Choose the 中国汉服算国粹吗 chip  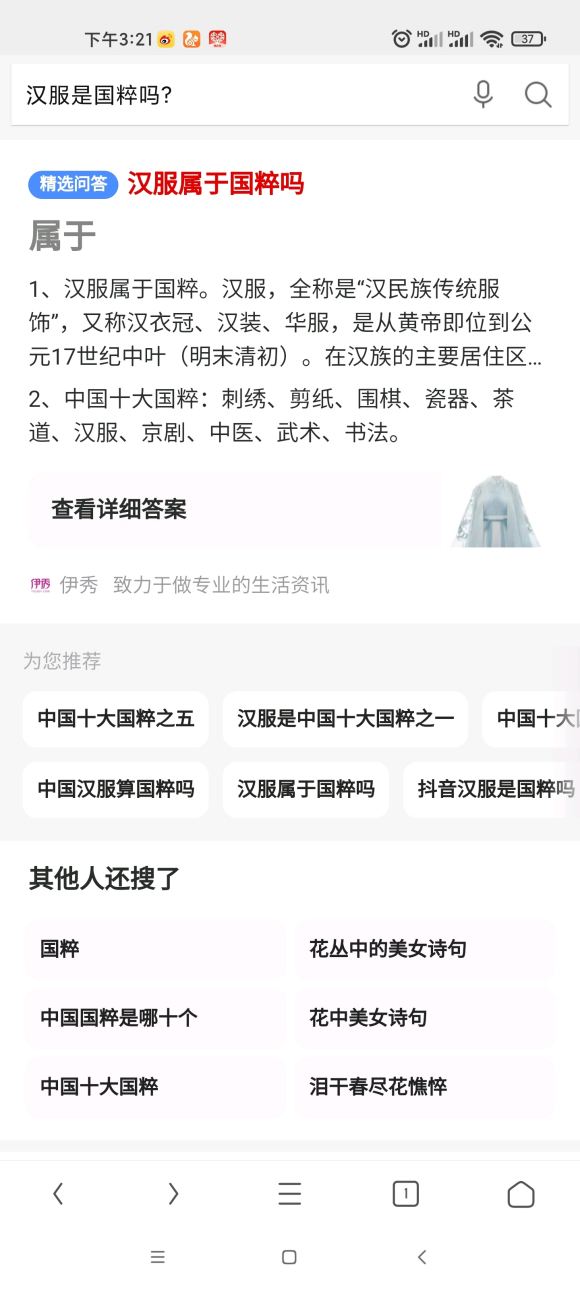pyautogui.click(x=116, y=790)
